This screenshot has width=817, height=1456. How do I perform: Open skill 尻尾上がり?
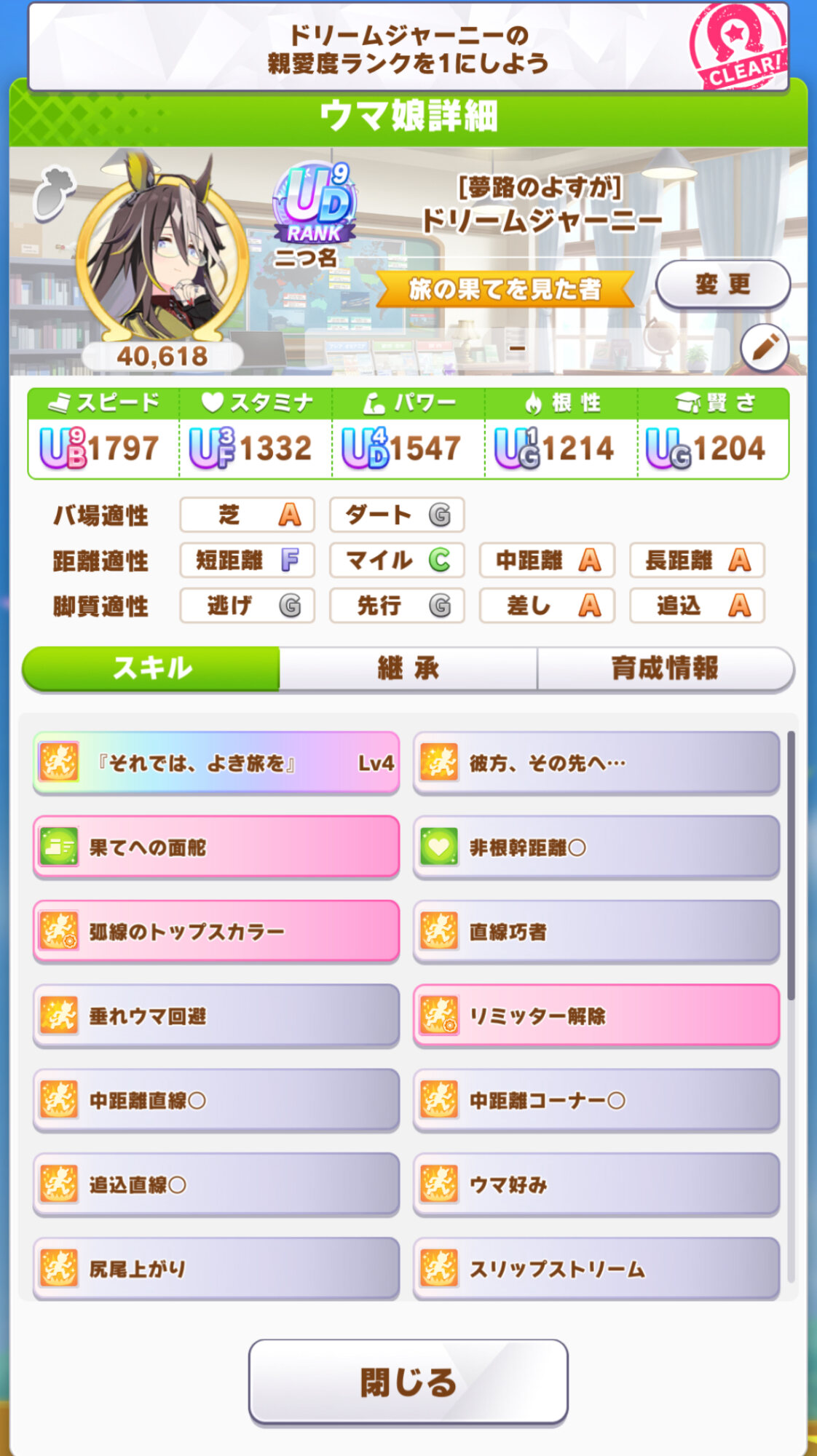pos(216,1270)
